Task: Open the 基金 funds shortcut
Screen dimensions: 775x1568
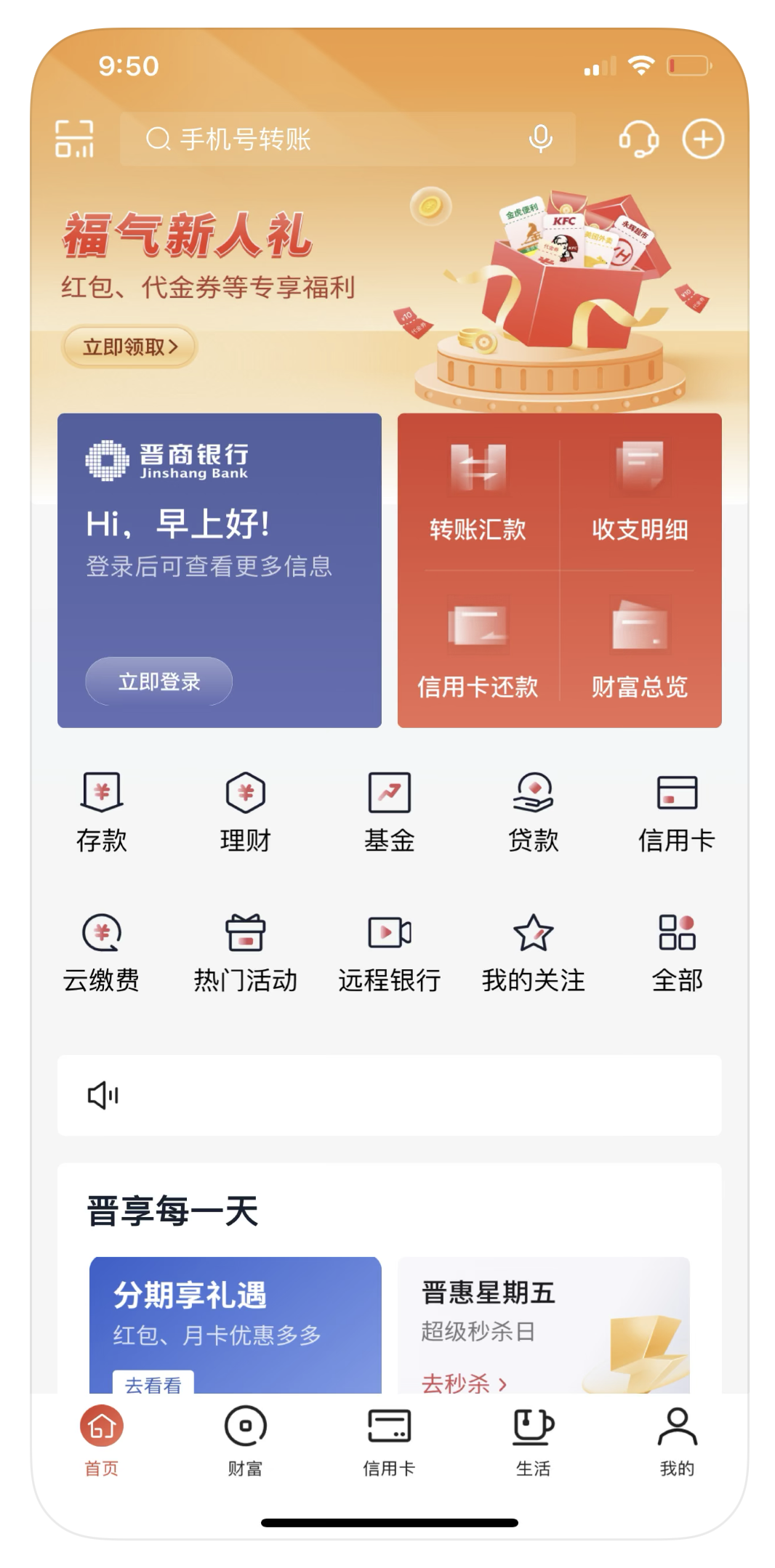Action: pos(390,812)
